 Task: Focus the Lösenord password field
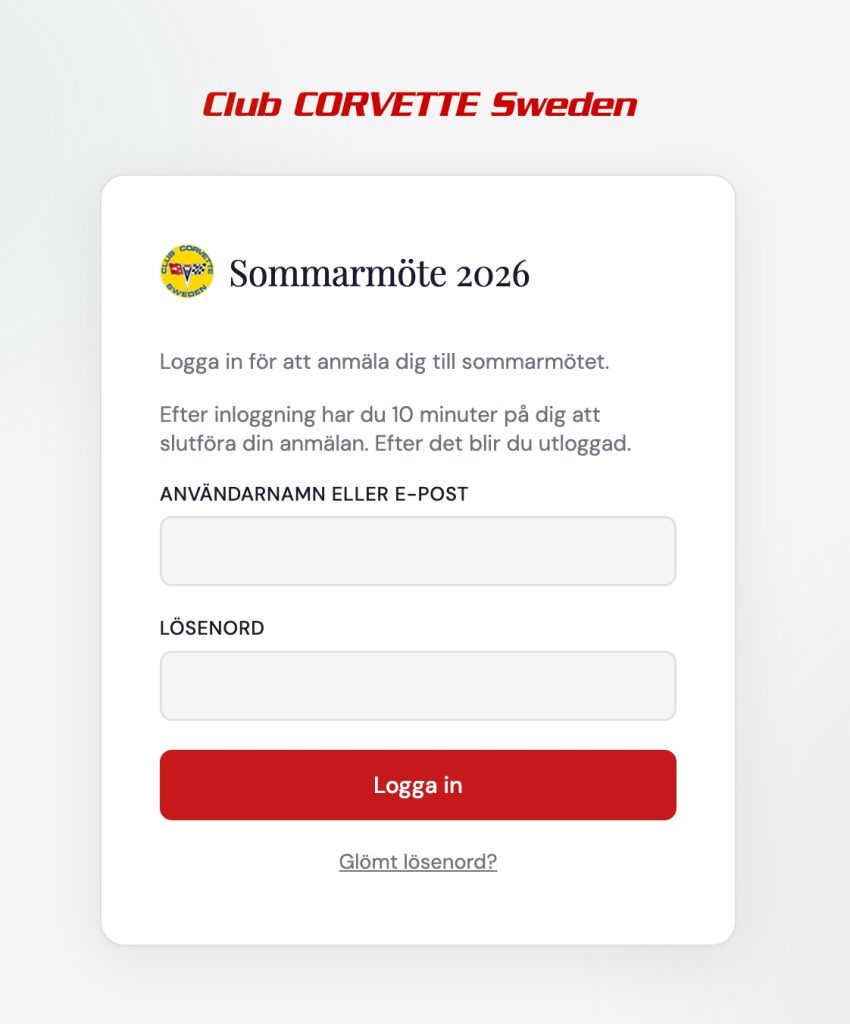417,686
